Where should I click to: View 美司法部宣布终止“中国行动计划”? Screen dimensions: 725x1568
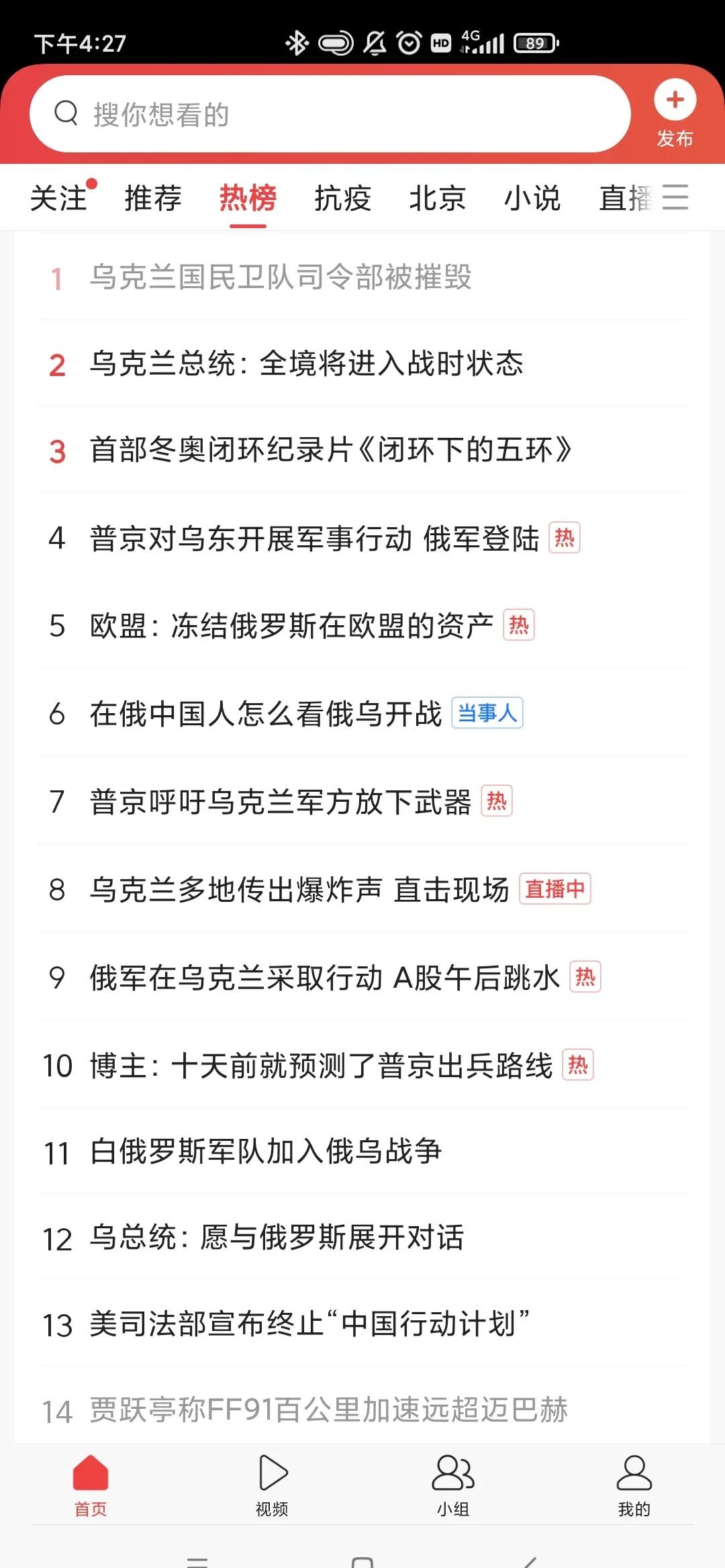pos(309,1324)
